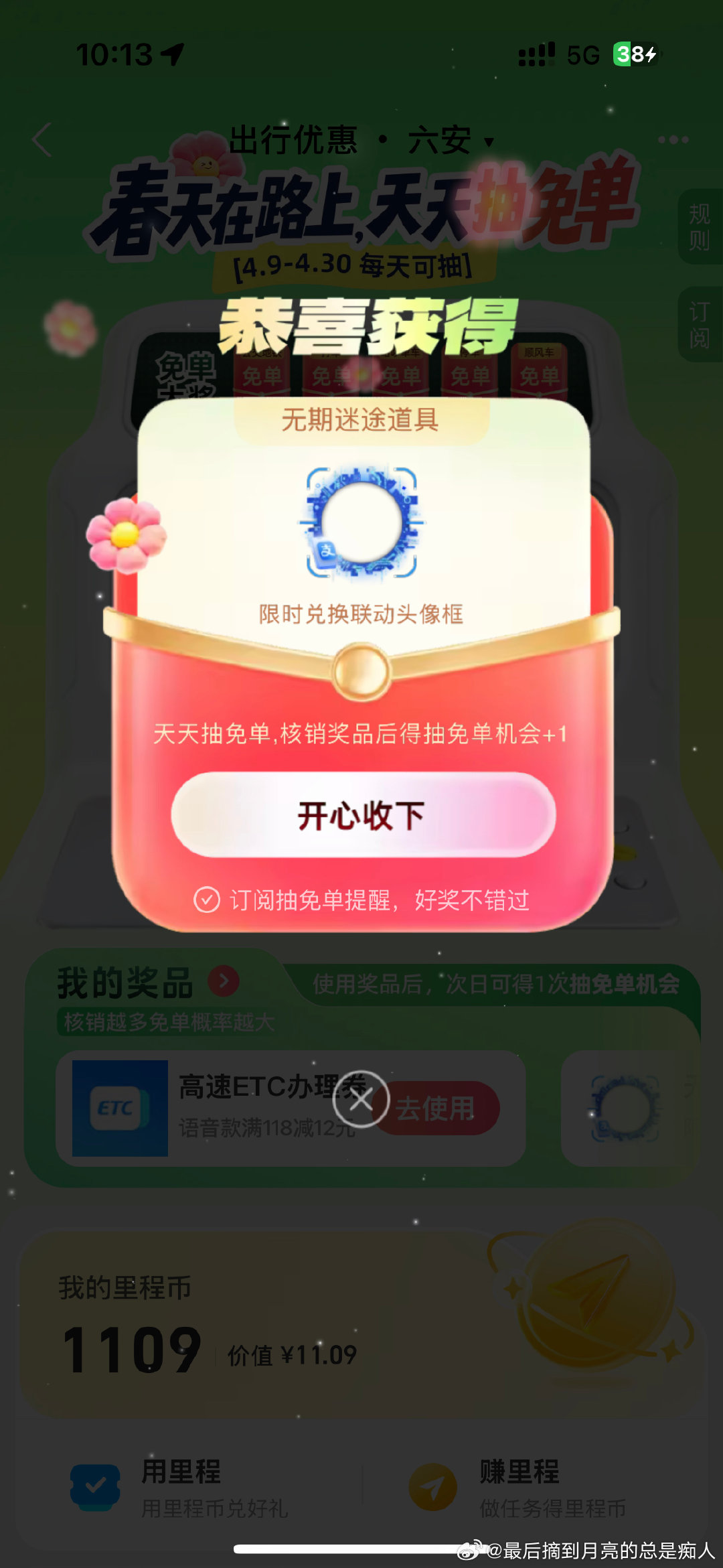Viewport: 723px width, 1568px height.
Task: Open the avatar frame prize card
Action: (x=625, y=1109)
